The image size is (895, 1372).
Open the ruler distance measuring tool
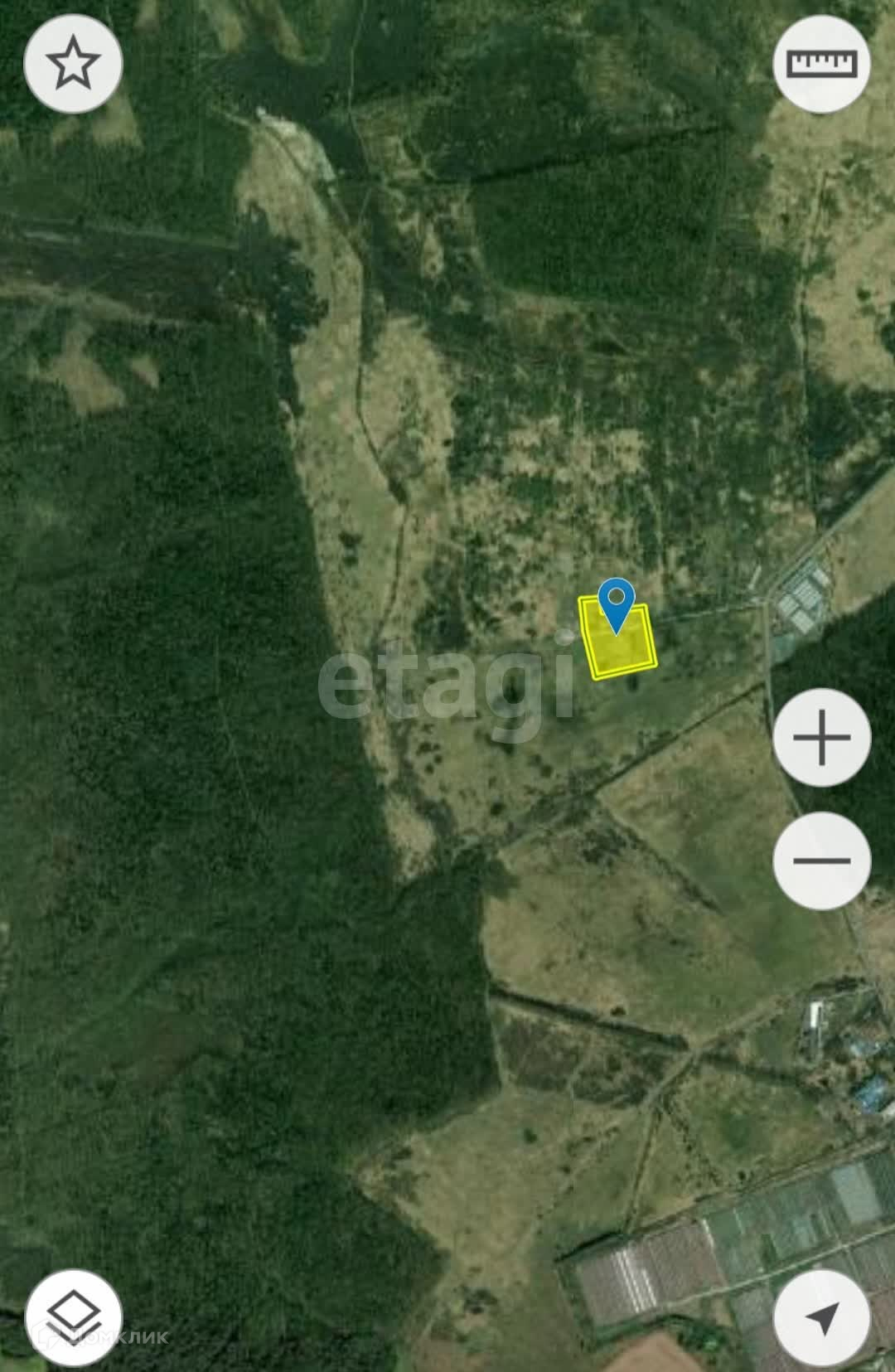[x=821, y=63]
